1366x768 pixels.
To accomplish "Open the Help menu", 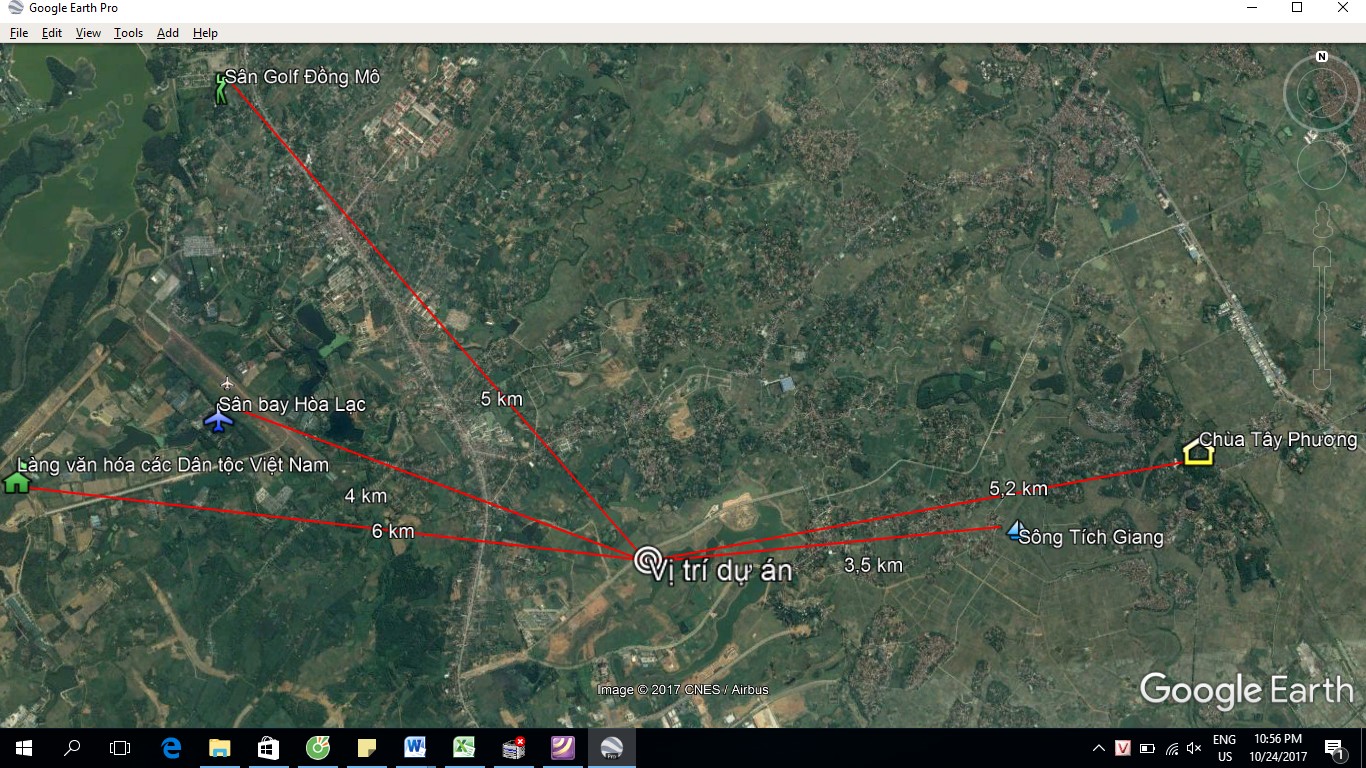I will click(205, 33).
